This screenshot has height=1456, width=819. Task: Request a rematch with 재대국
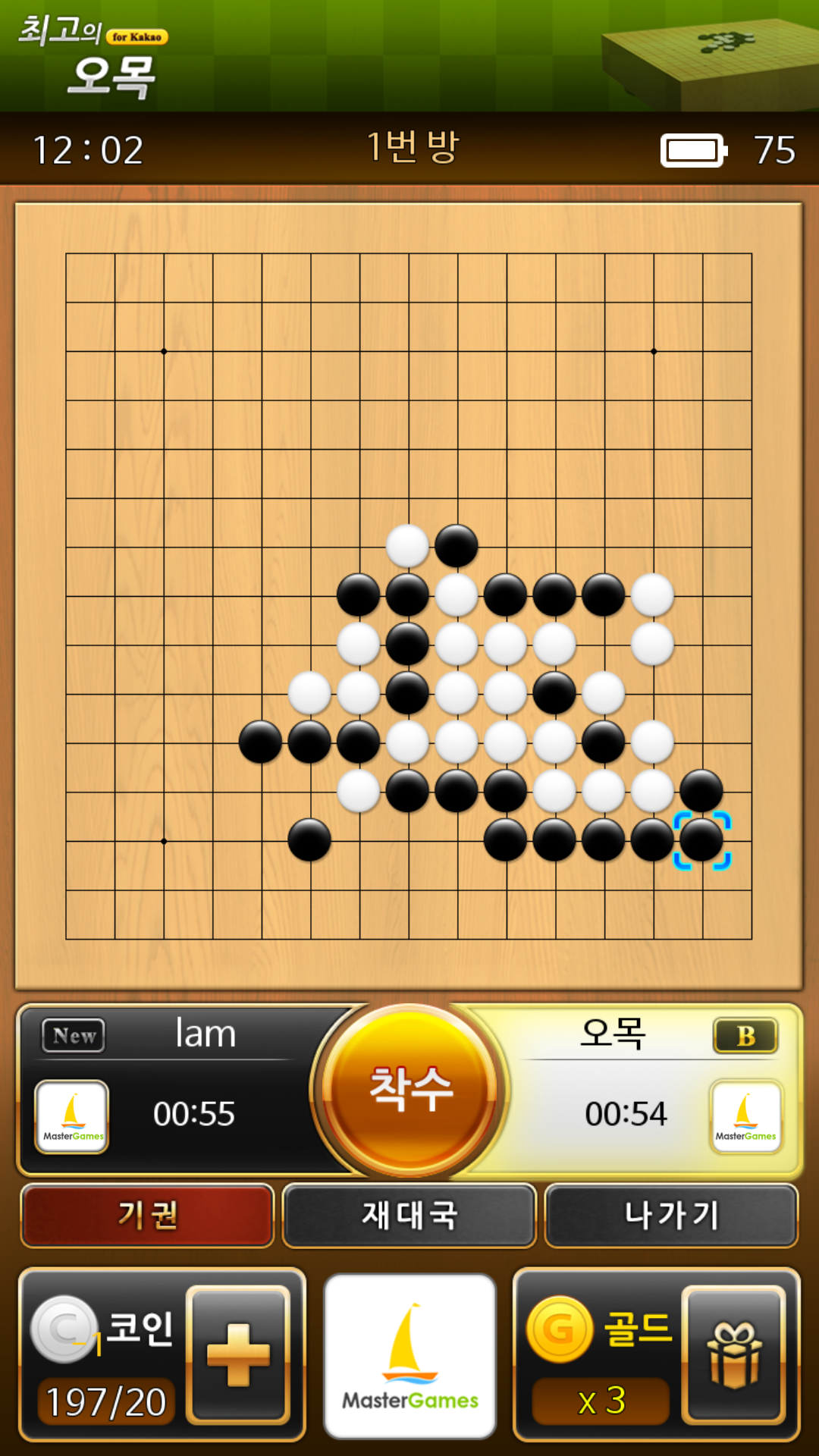[x=409, y=1216]
